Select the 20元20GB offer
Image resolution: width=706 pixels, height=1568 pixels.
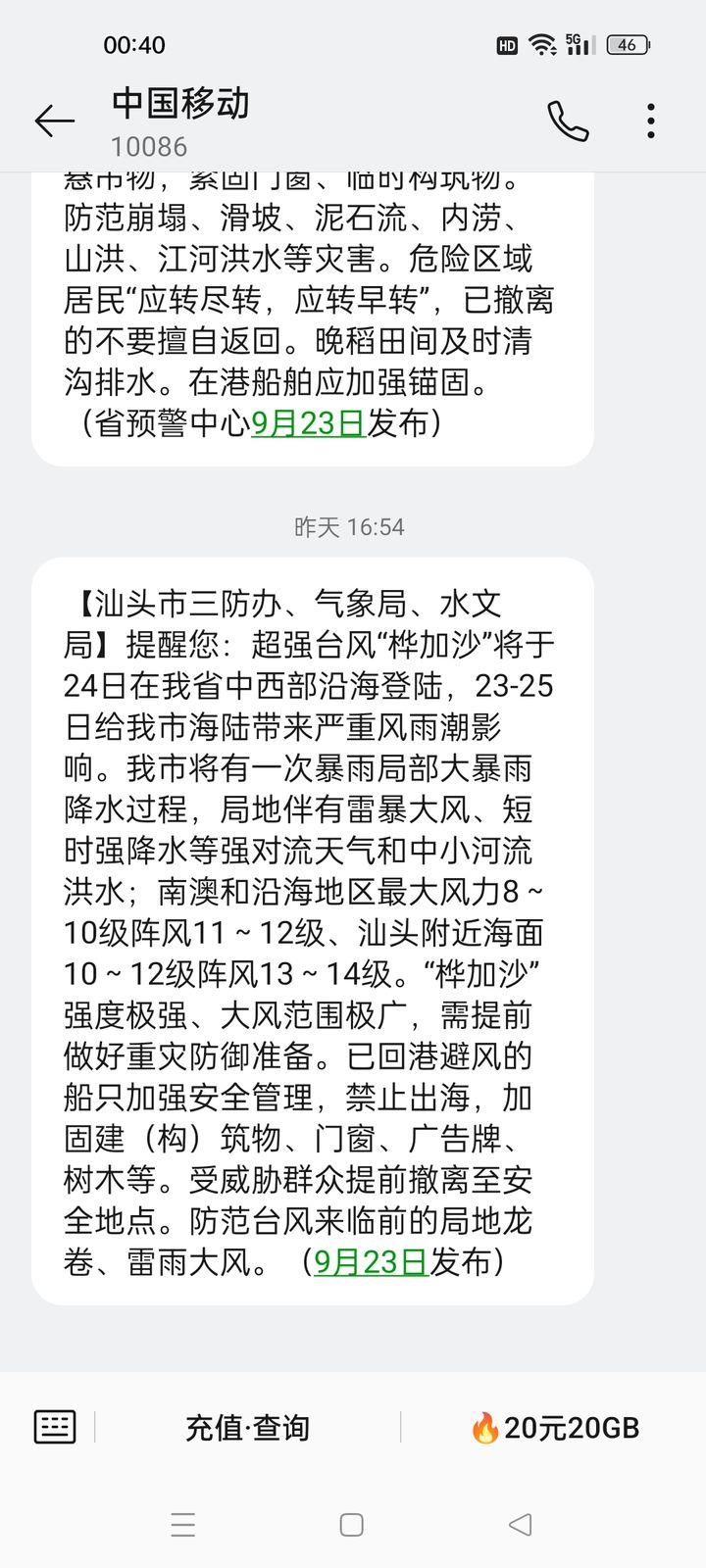[555, 1428]
